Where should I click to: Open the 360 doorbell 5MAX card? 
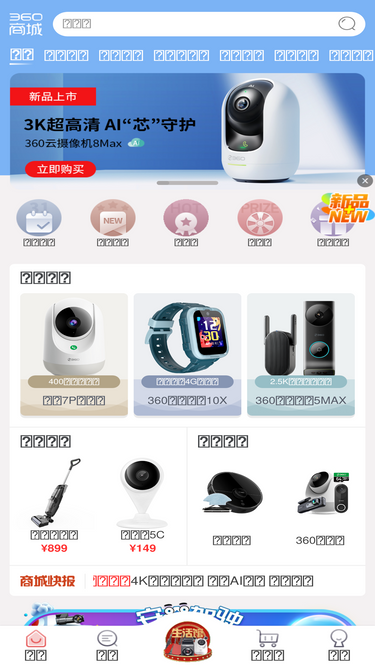(301, 354)
